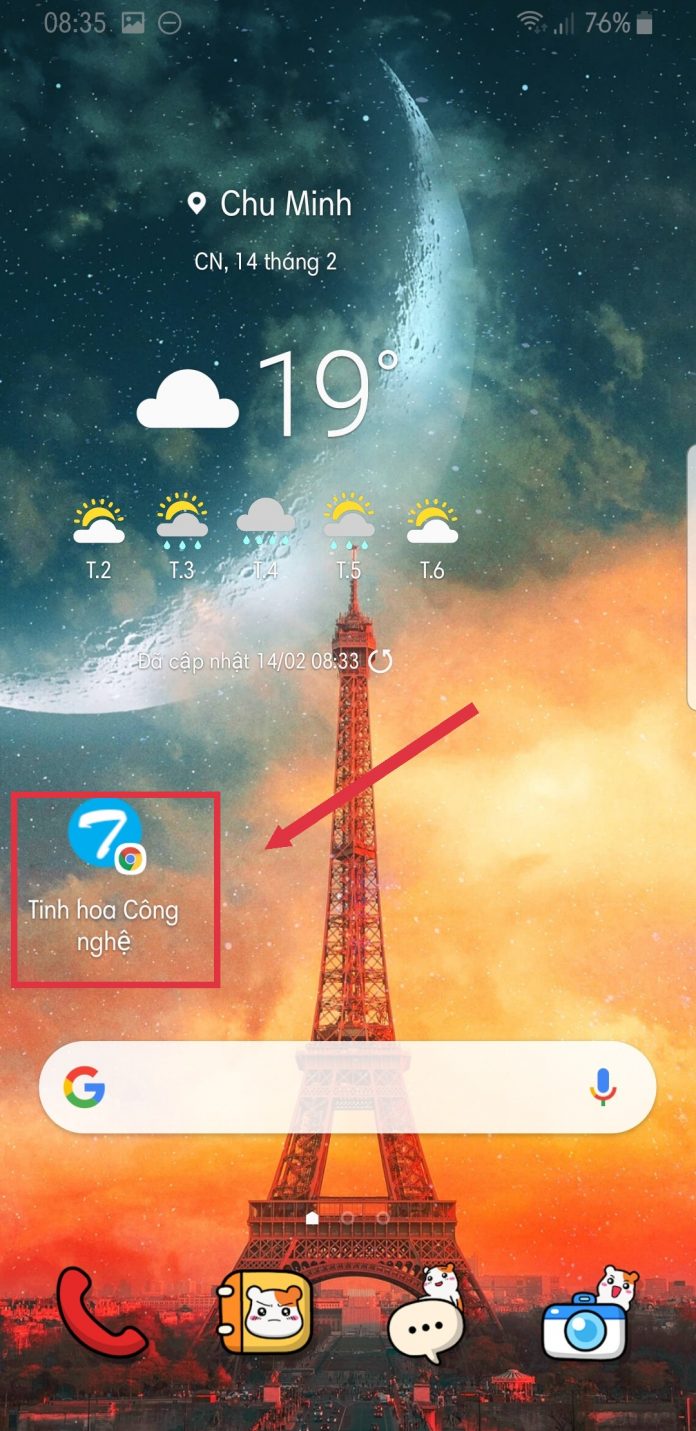Open the Chu Minh weather widget location
The height and width of the screenshot is (1431, 696).
coord(271,204)
